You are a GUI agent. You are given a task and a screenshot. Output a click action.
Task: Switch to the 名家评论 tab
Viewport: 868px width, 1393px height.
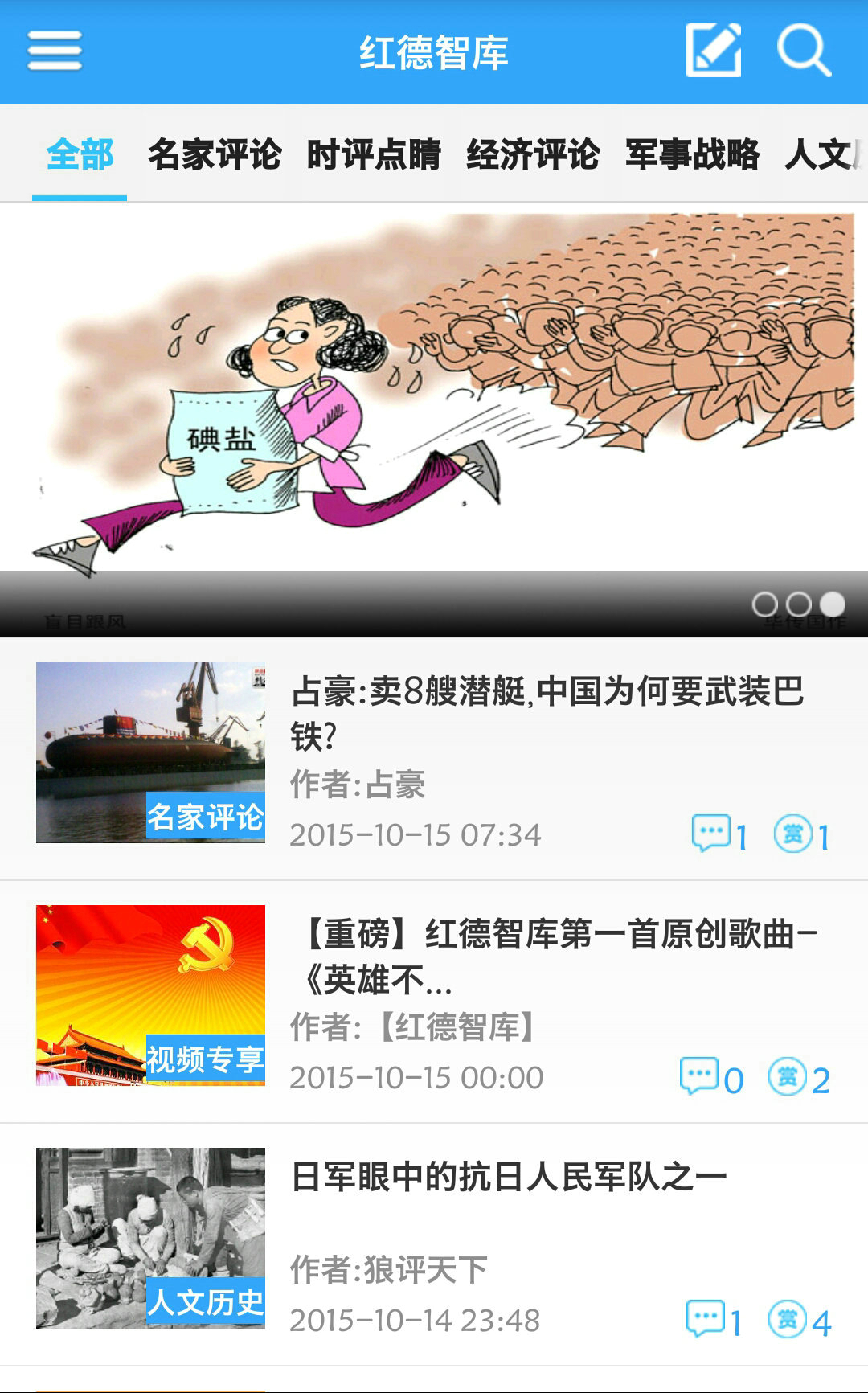click(215, 154)
